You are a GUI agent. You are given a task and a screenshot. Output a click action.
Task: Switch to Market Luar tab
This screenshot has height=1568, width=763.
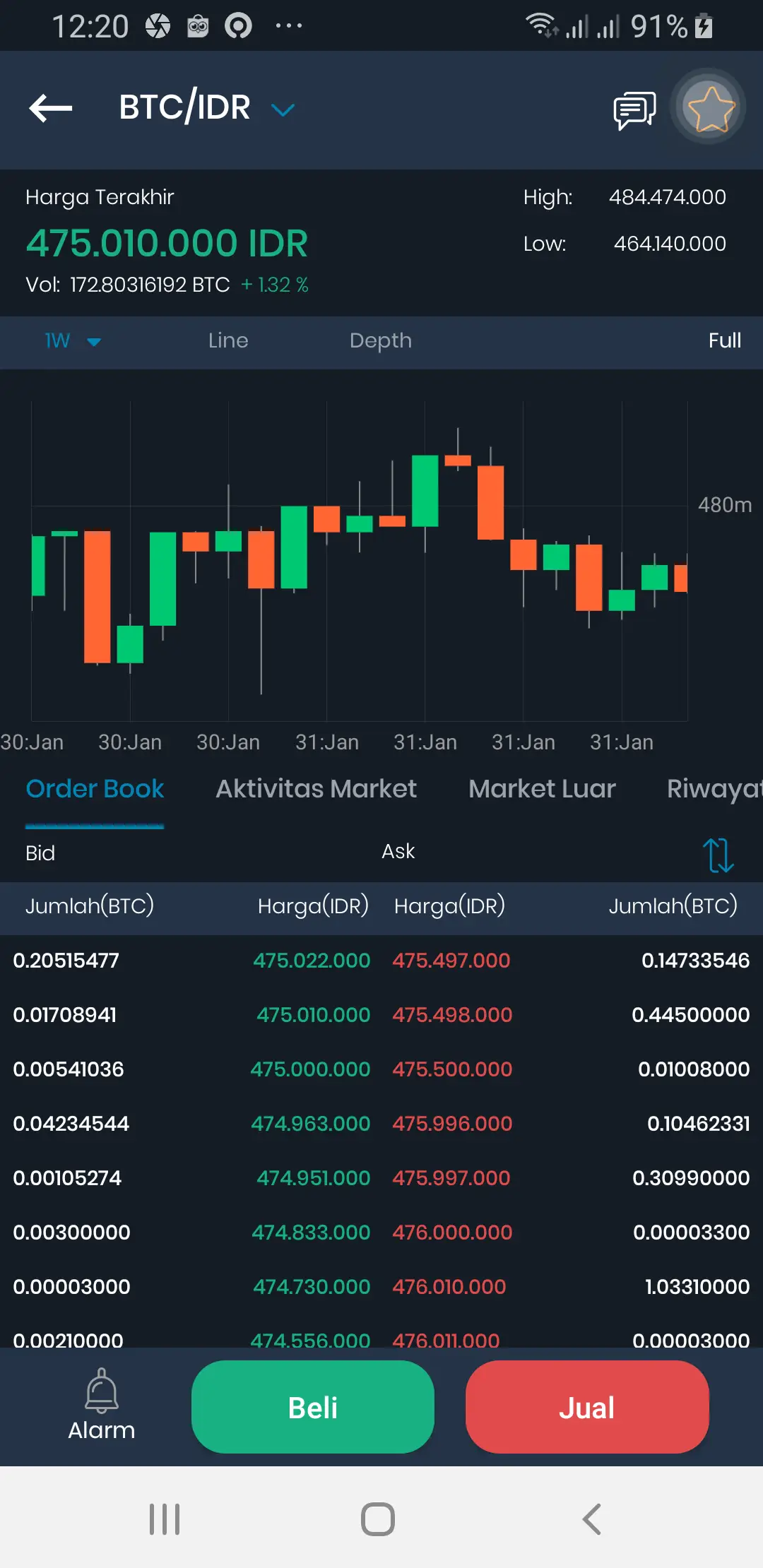pos(542,789)
